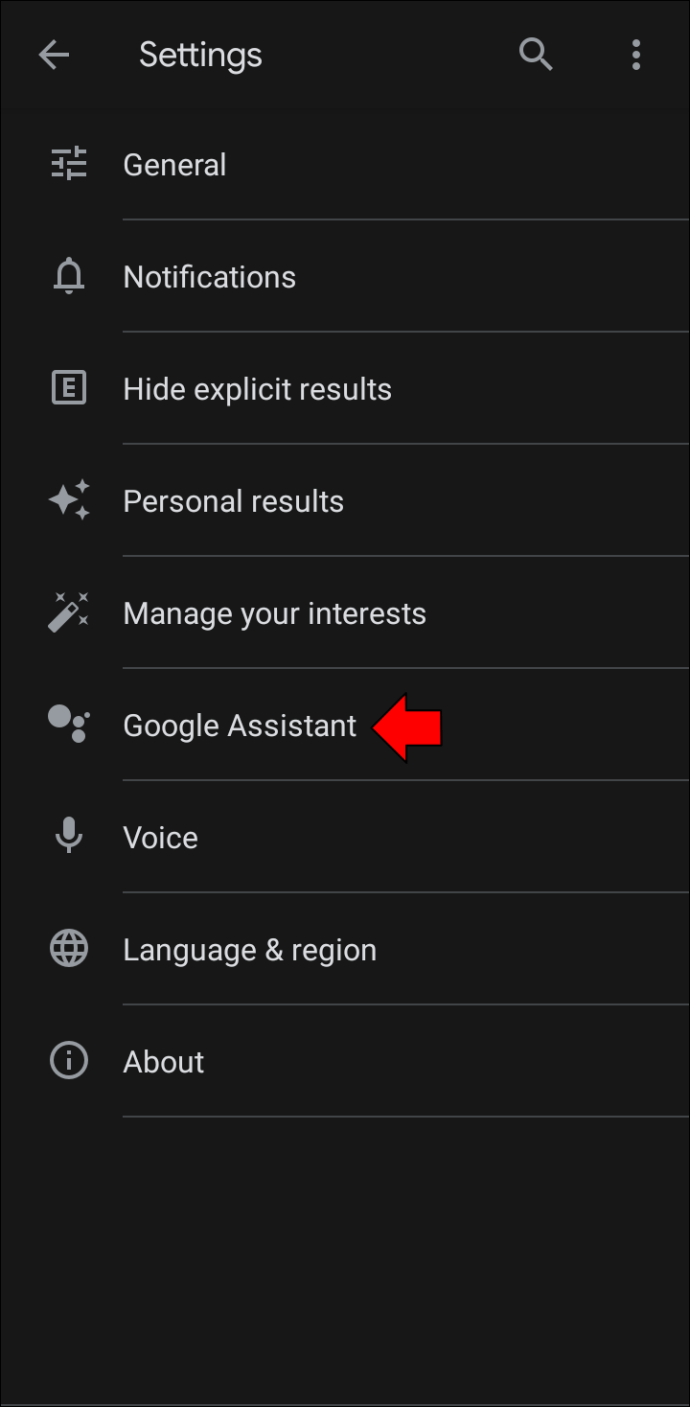Open Voice settings
Viewport: 690px width, 1407px height.
(160, 837)
